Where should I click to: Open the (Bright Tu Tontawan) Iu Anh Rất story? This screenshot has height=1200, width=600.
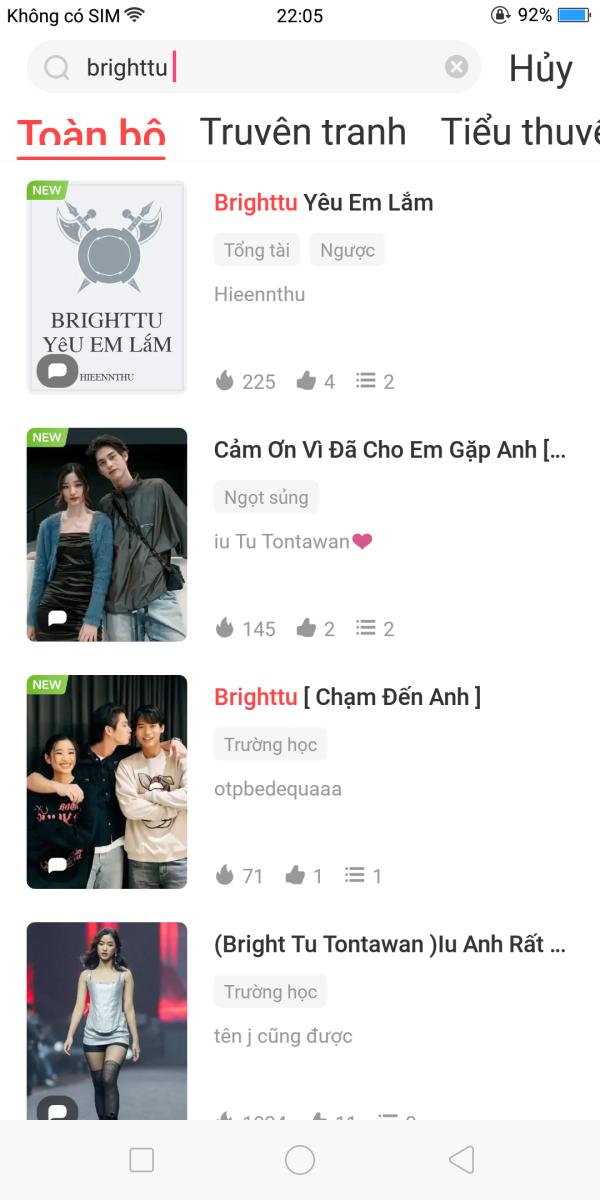(x=391, y=944)
